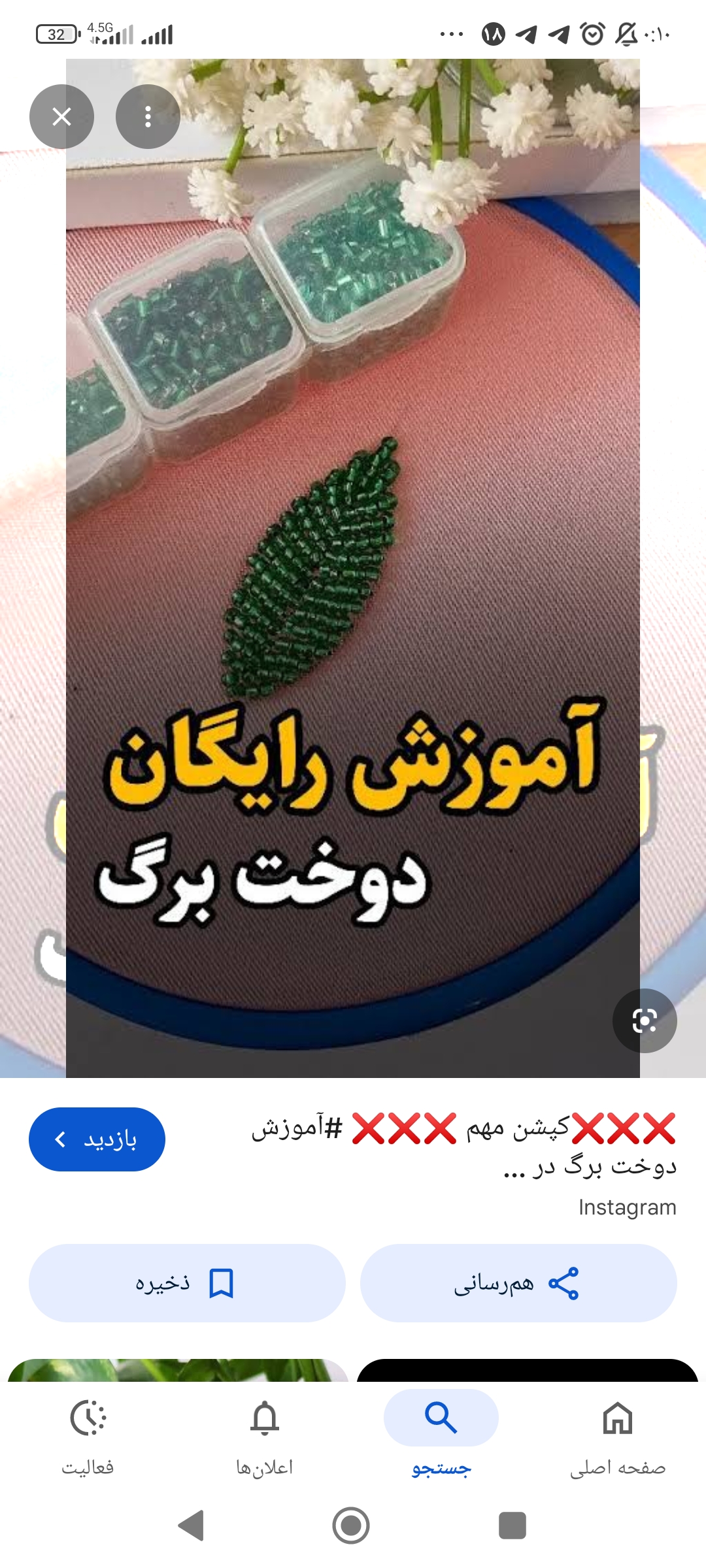
Task: Open the اعلان‌ها notifications tab
Action: [x=264, y=1435]
